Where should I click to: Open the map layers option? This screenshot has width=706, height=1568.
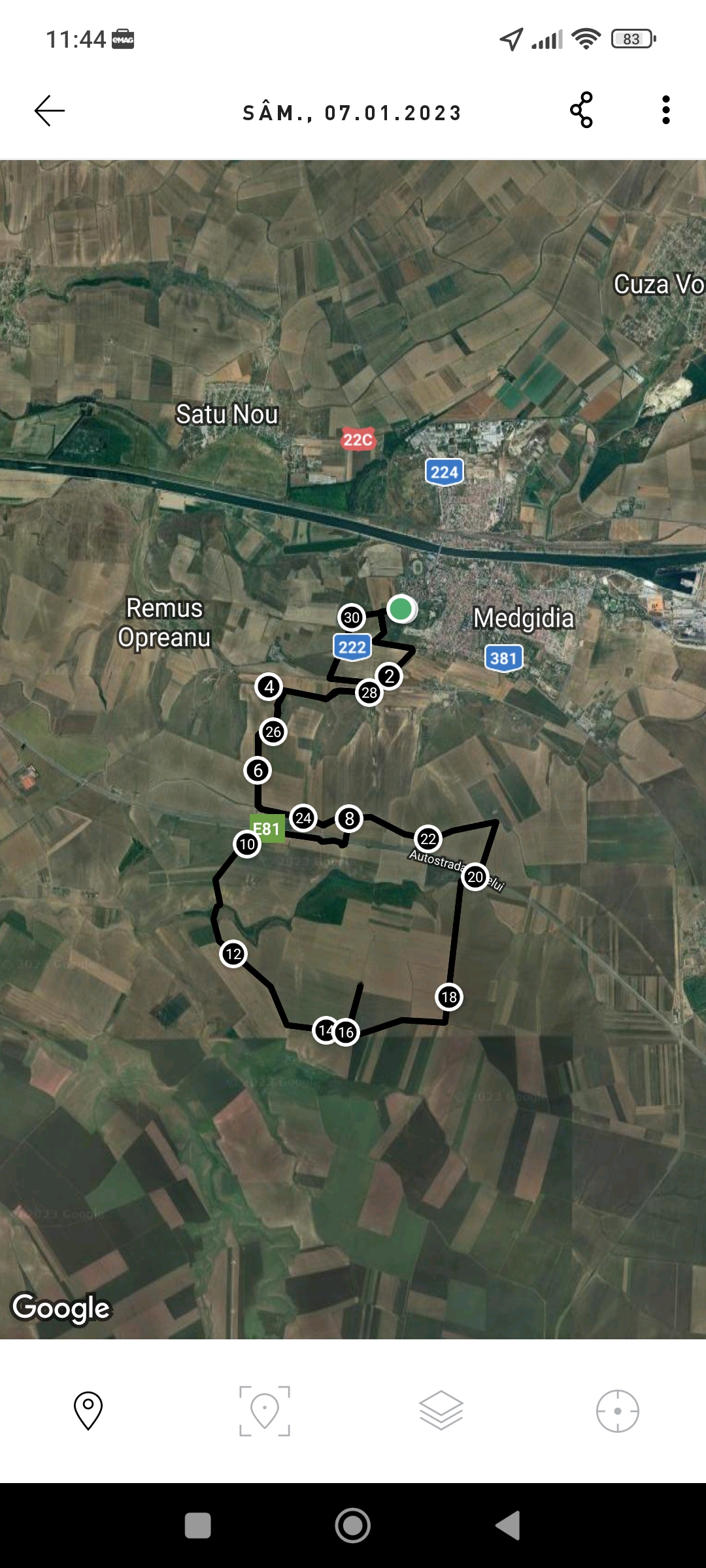[x=441, y=1411]
